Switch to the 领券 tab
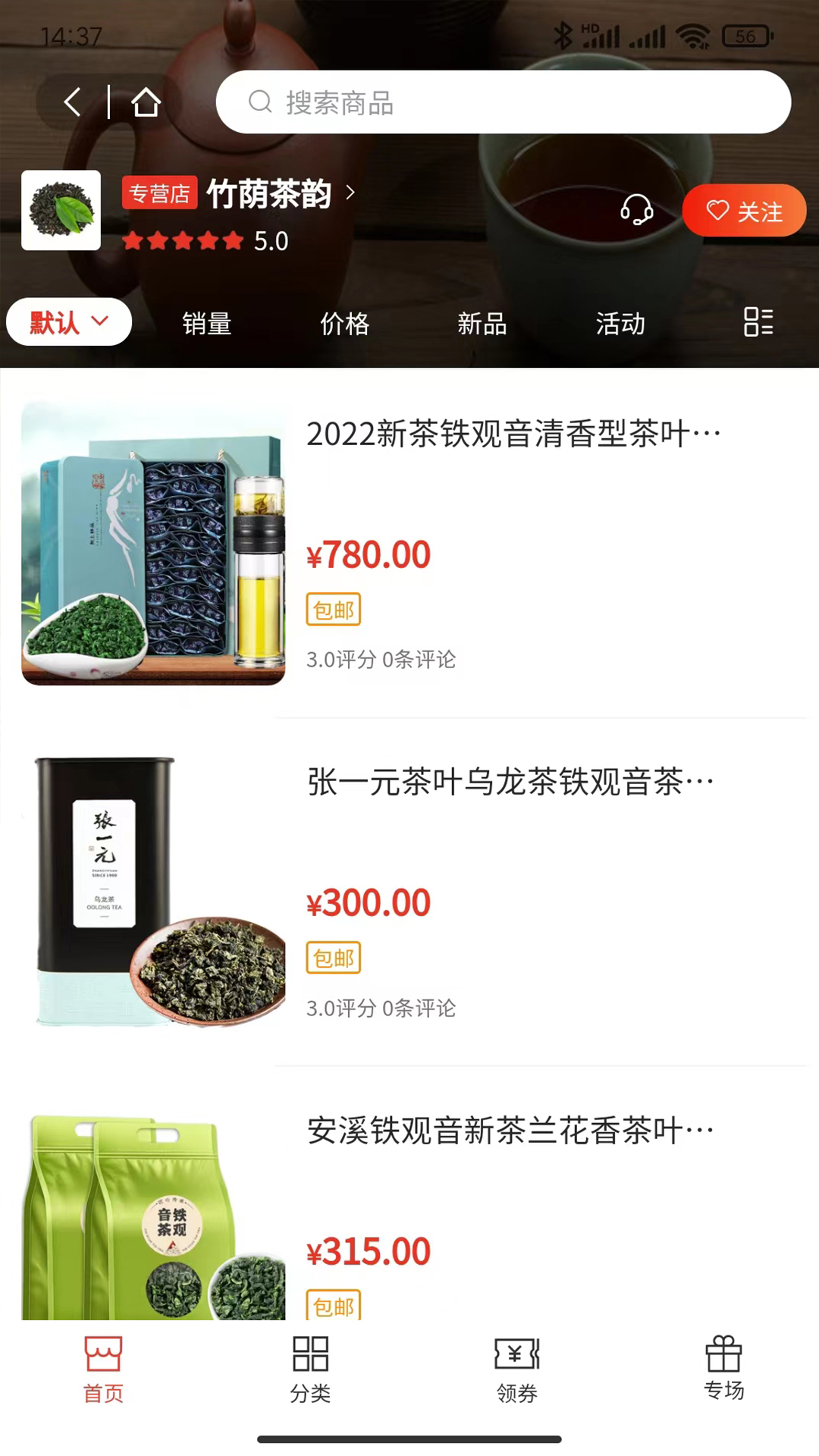Screen dimensions: 819x1456 517,1369
